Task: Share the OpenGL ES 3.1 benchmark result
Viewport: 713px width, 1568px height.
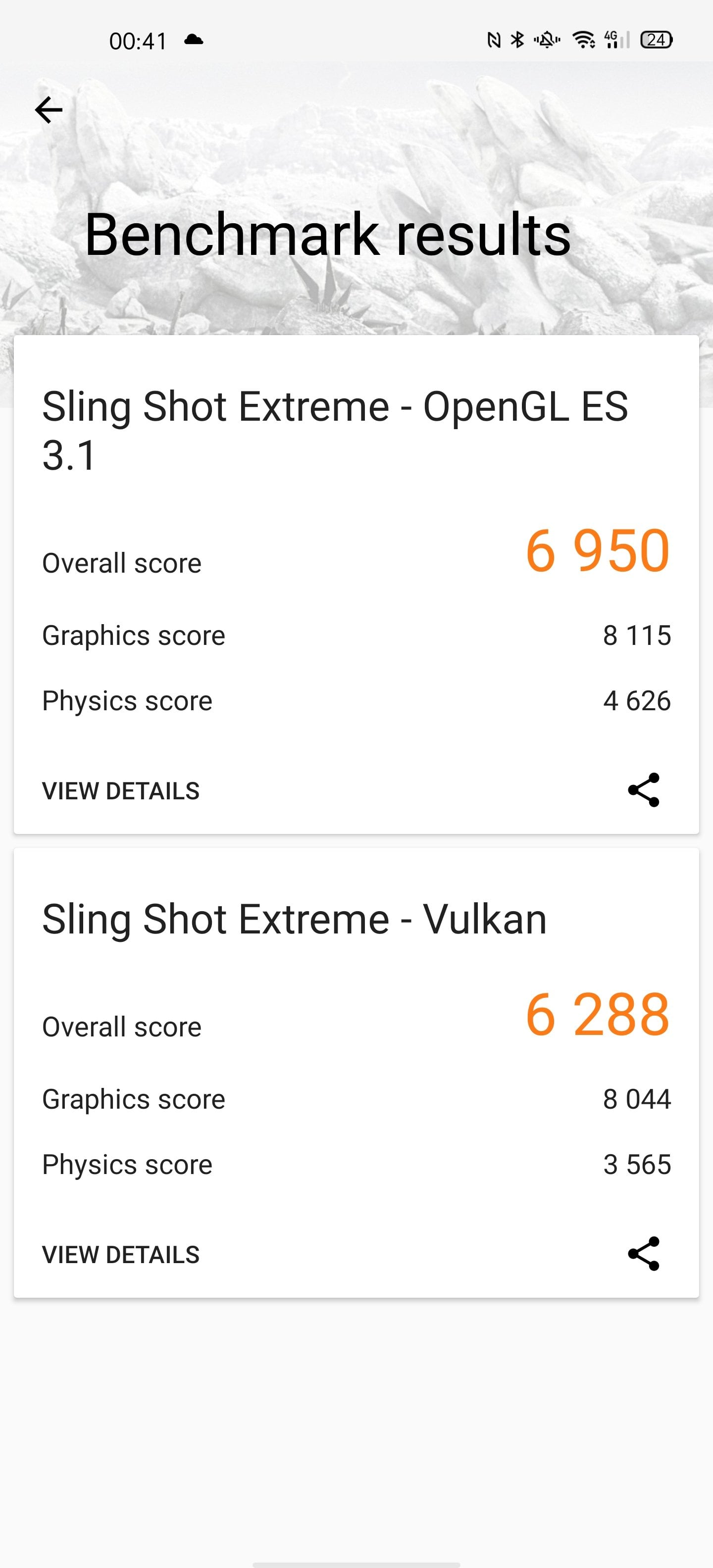Action: click(644, 790)
